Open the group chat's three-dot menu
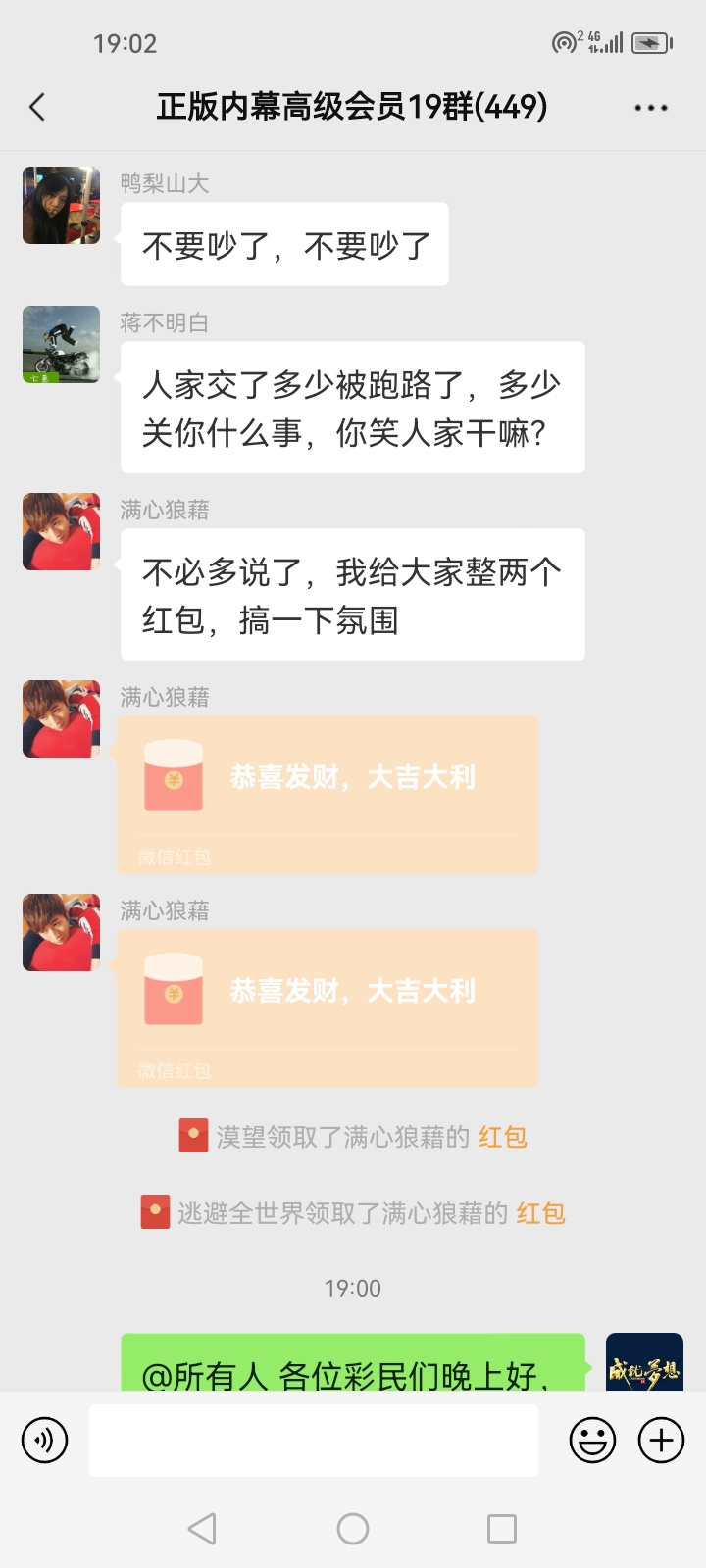706x1568 pixels. point(650,108)
